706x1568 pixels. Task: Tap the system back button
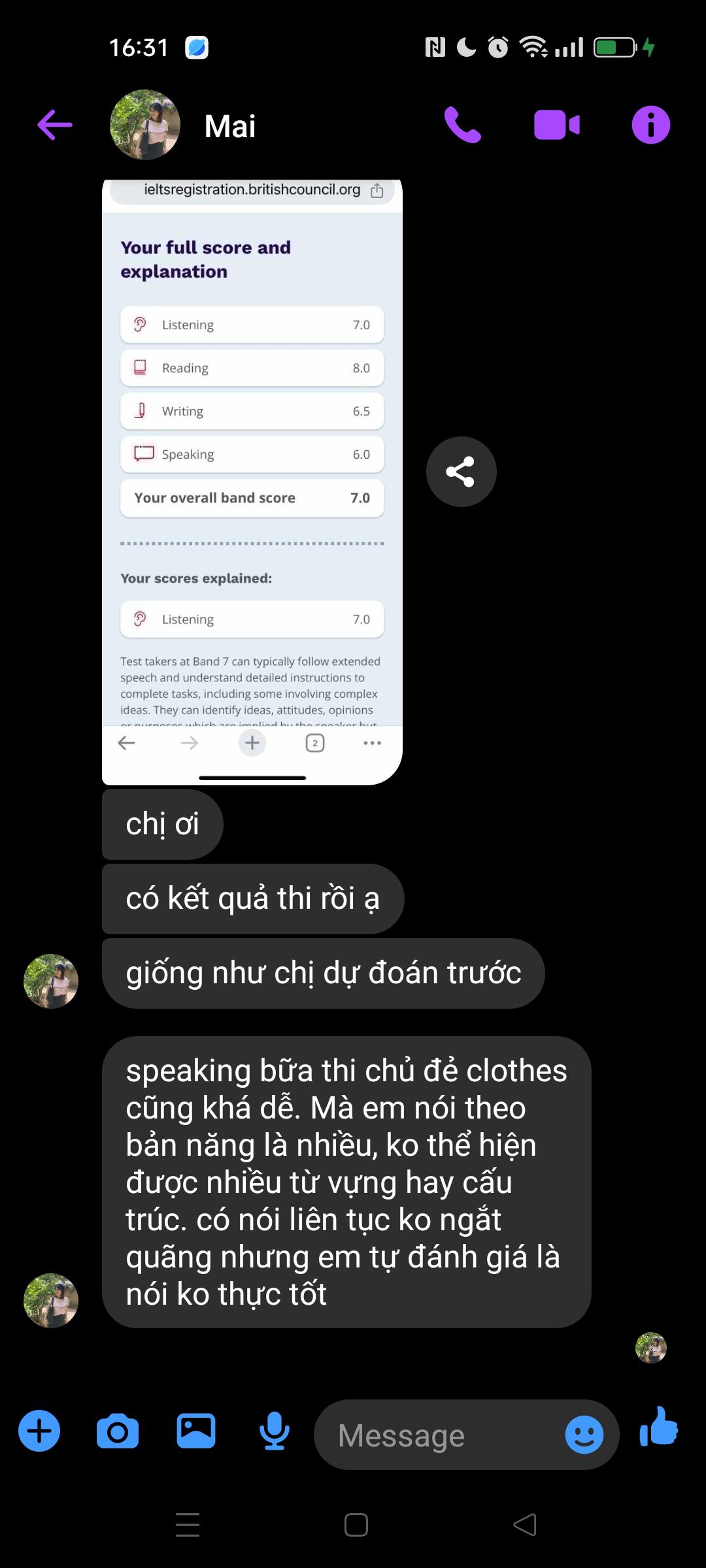click(x=525, y=1525)
